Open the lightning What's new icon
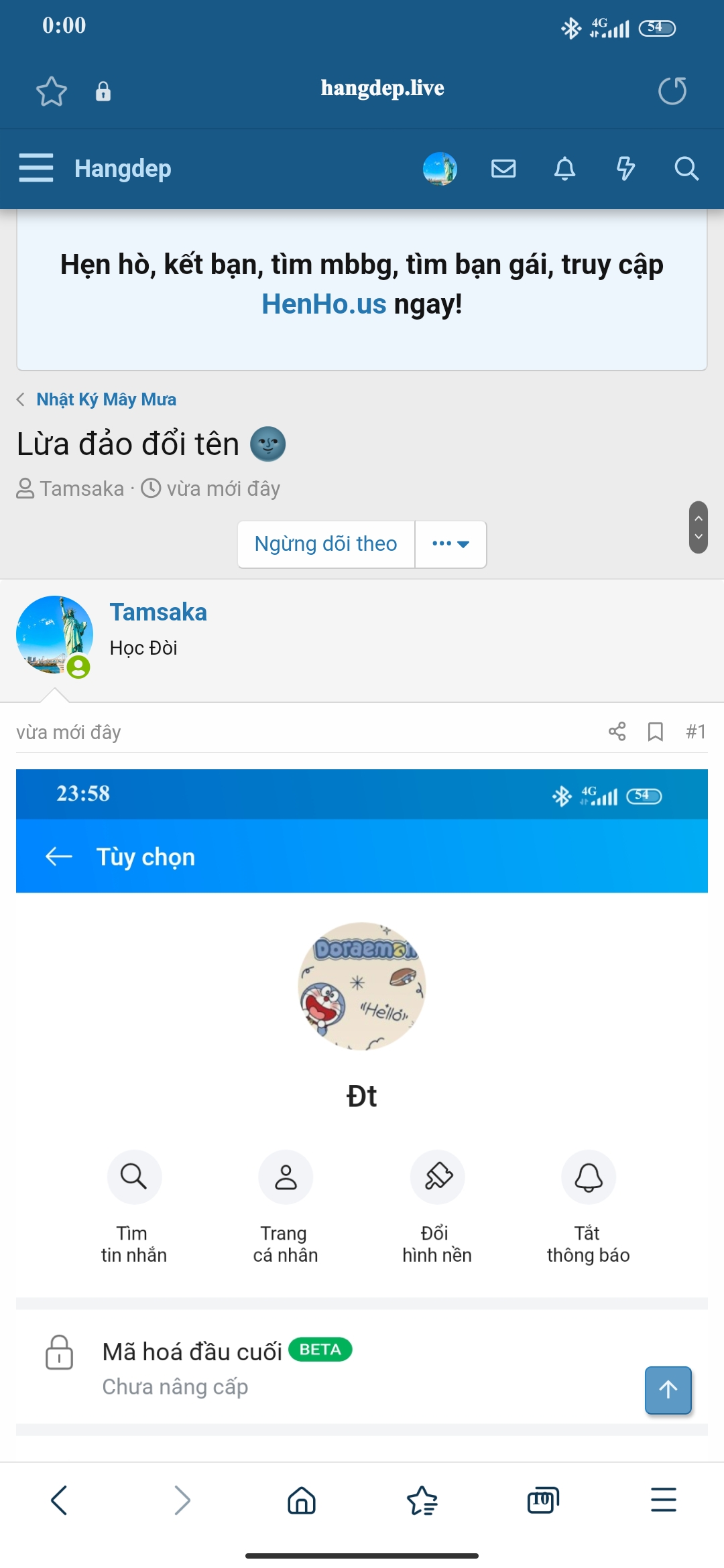724x1568 pixels. click(x=625, y=168)
